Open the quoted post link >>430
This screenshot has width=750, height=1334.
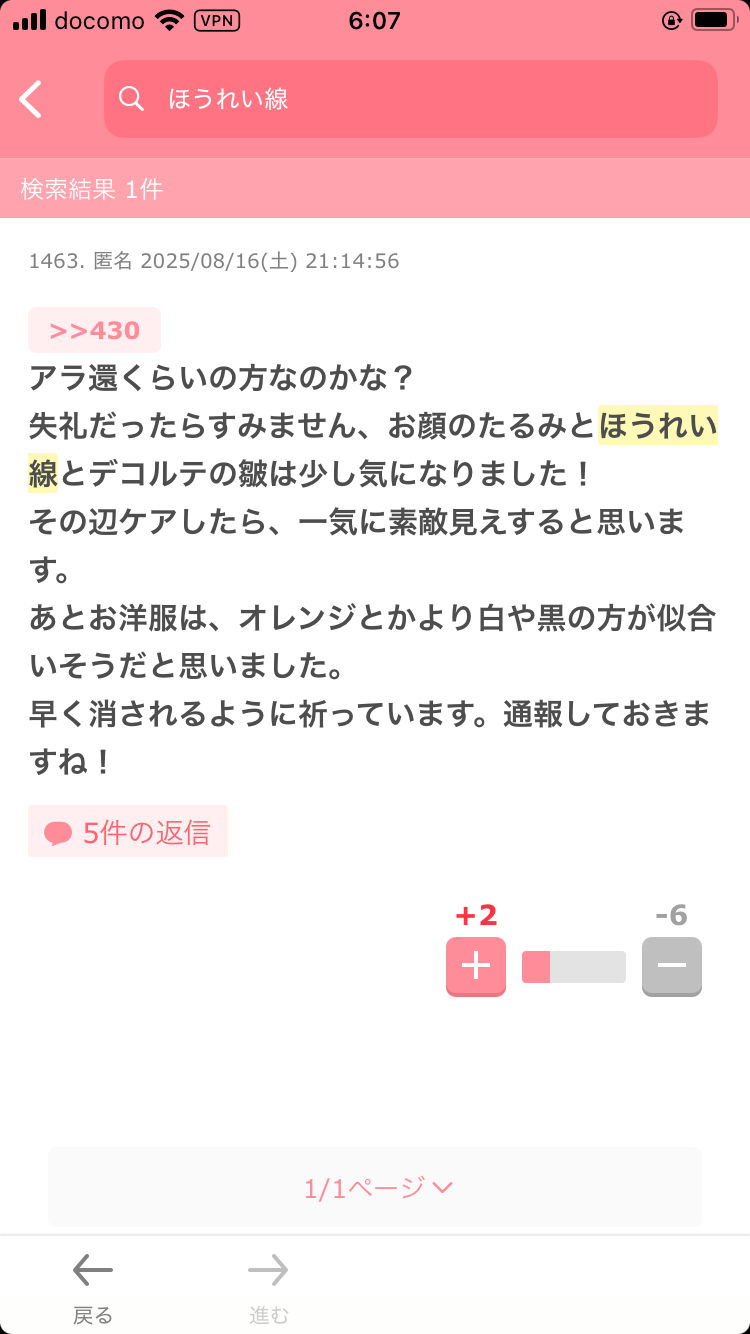point(94,330)
